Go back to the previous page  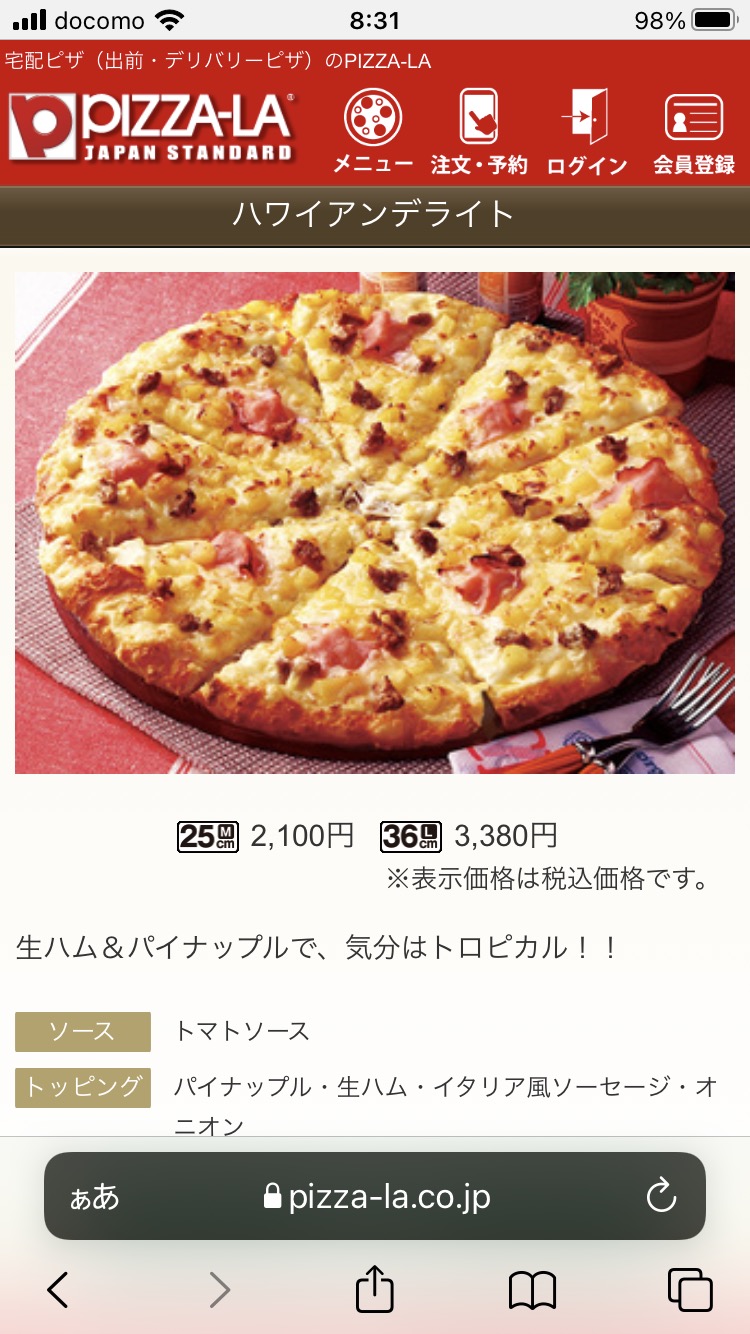(x=58, y=1290)
